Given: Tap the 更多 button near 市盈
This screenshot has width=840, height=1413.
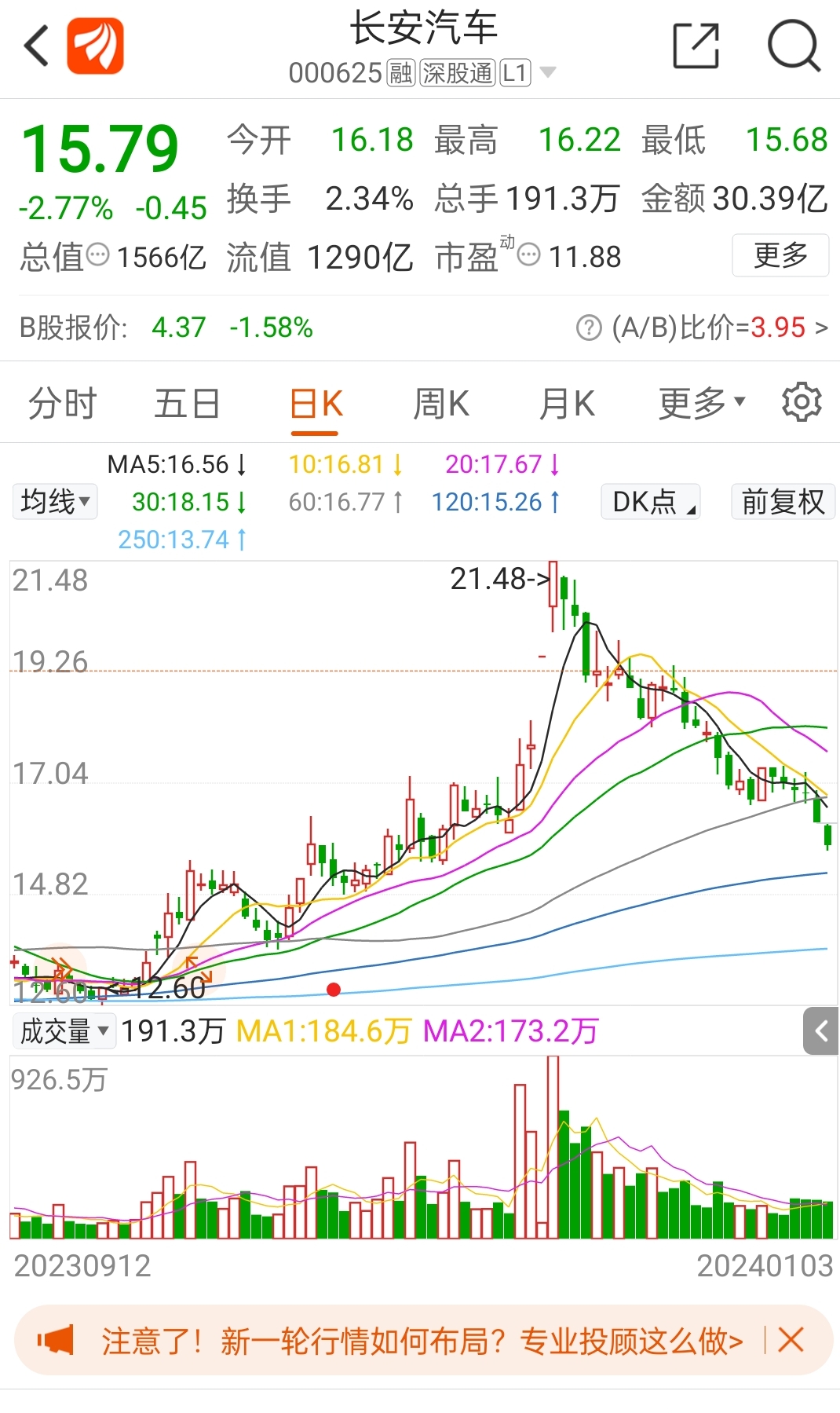Looking at the screenshot, I should tap(780, 255).
